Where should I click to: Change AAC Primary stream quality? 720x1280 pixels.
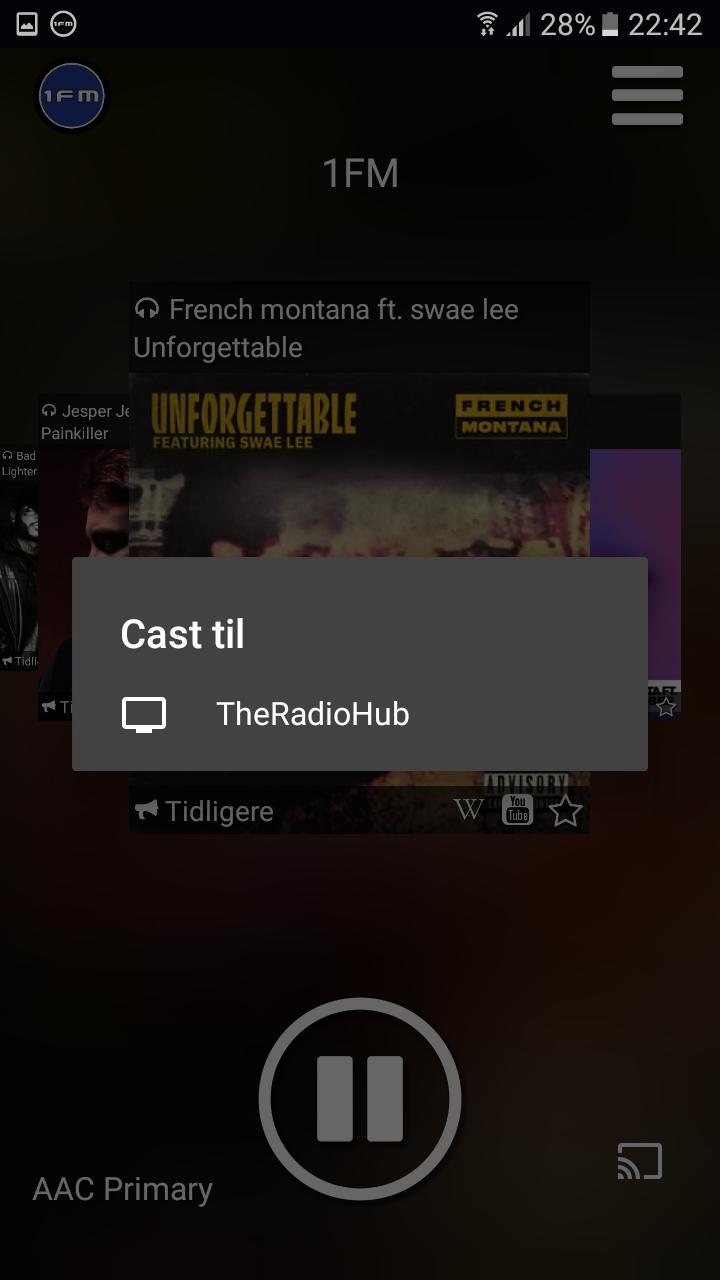123,1189
